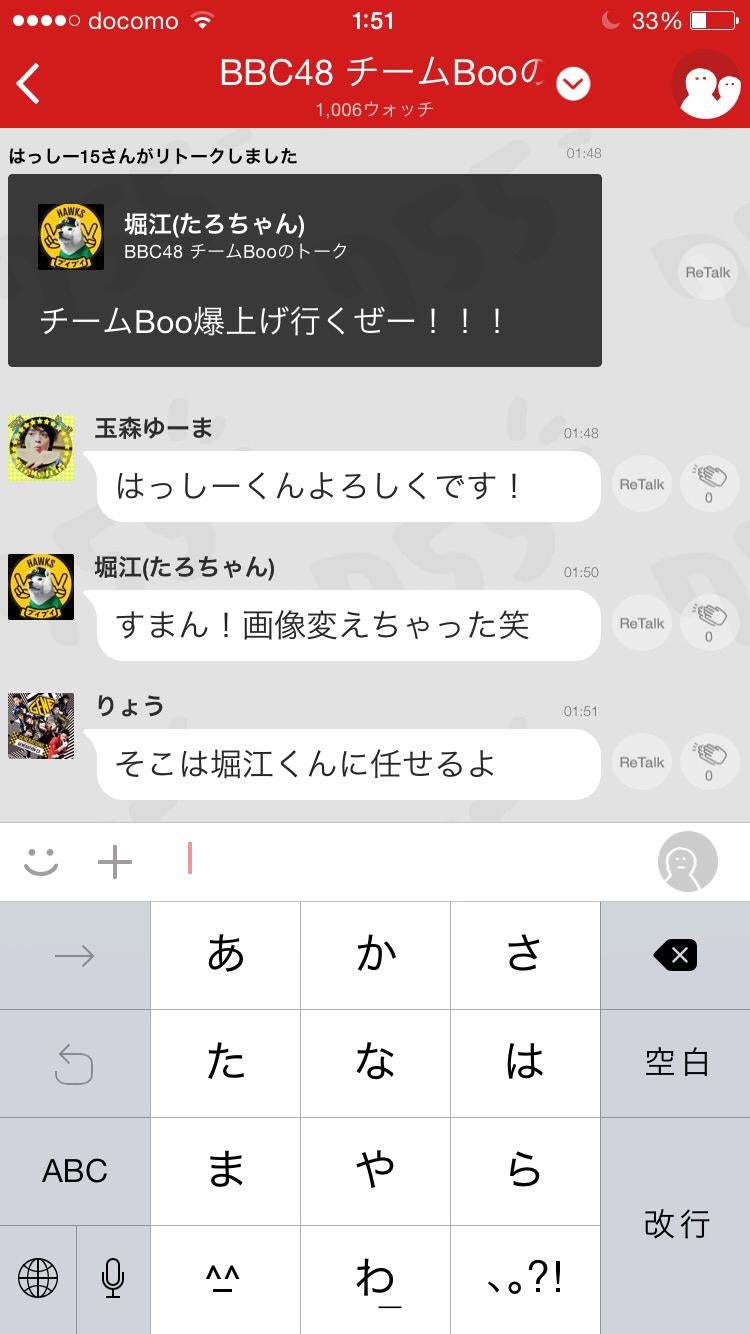
Task: Tap りょう's avatar image
Action: tap(40, 727)
